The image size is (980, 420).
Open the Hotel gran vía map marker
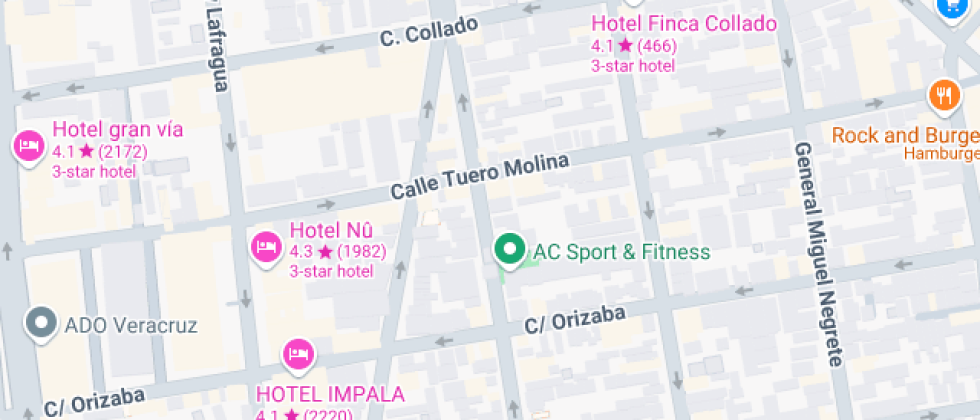(x=28, y=148)
